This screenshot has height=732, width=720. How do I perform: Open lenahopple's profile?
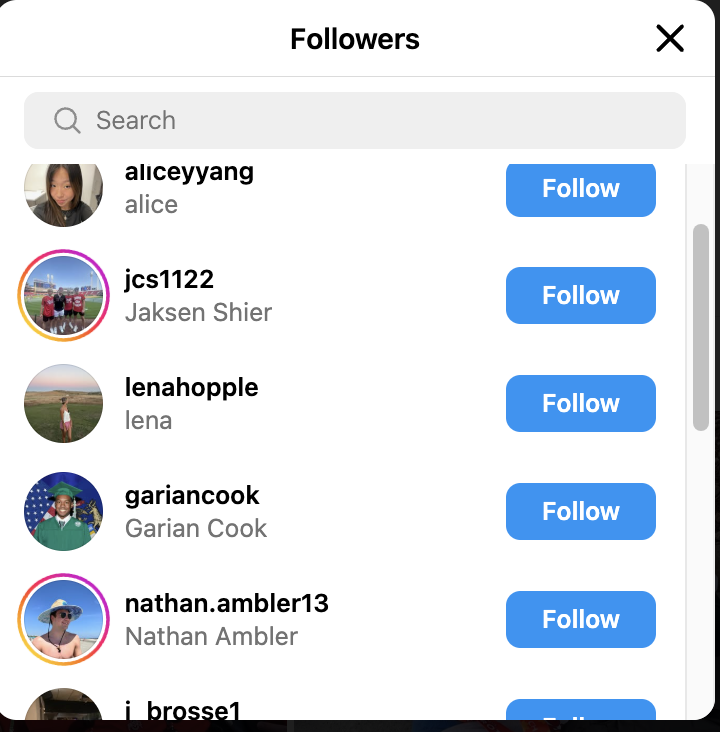click(191, 387)
